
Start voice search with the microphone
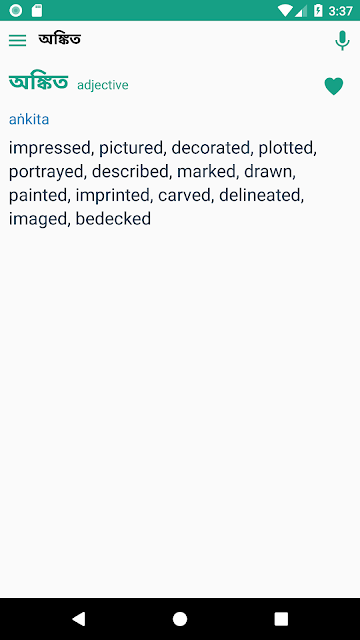pos(342,40)
